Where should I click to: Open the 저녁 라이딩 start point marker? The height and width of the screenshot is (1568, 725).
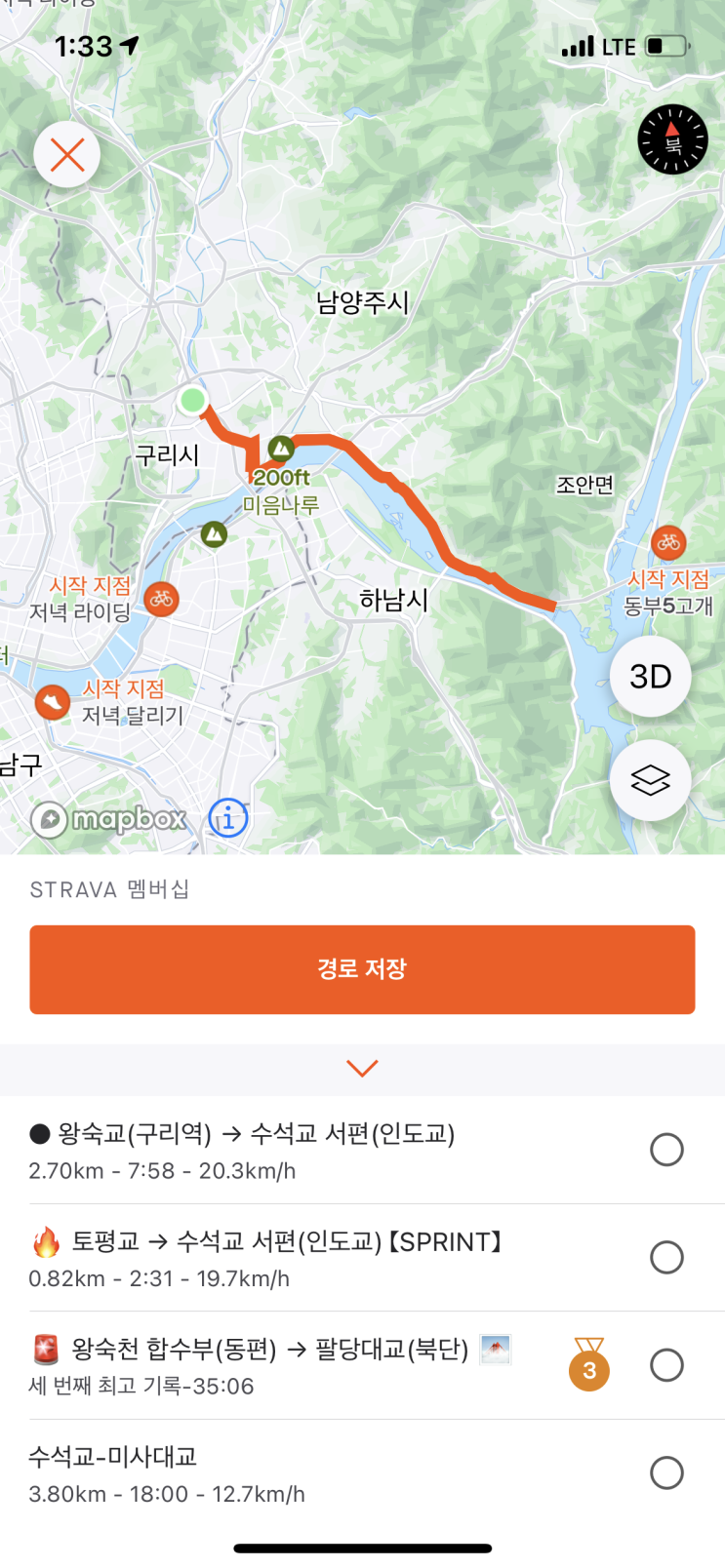(x=162, y=599)
